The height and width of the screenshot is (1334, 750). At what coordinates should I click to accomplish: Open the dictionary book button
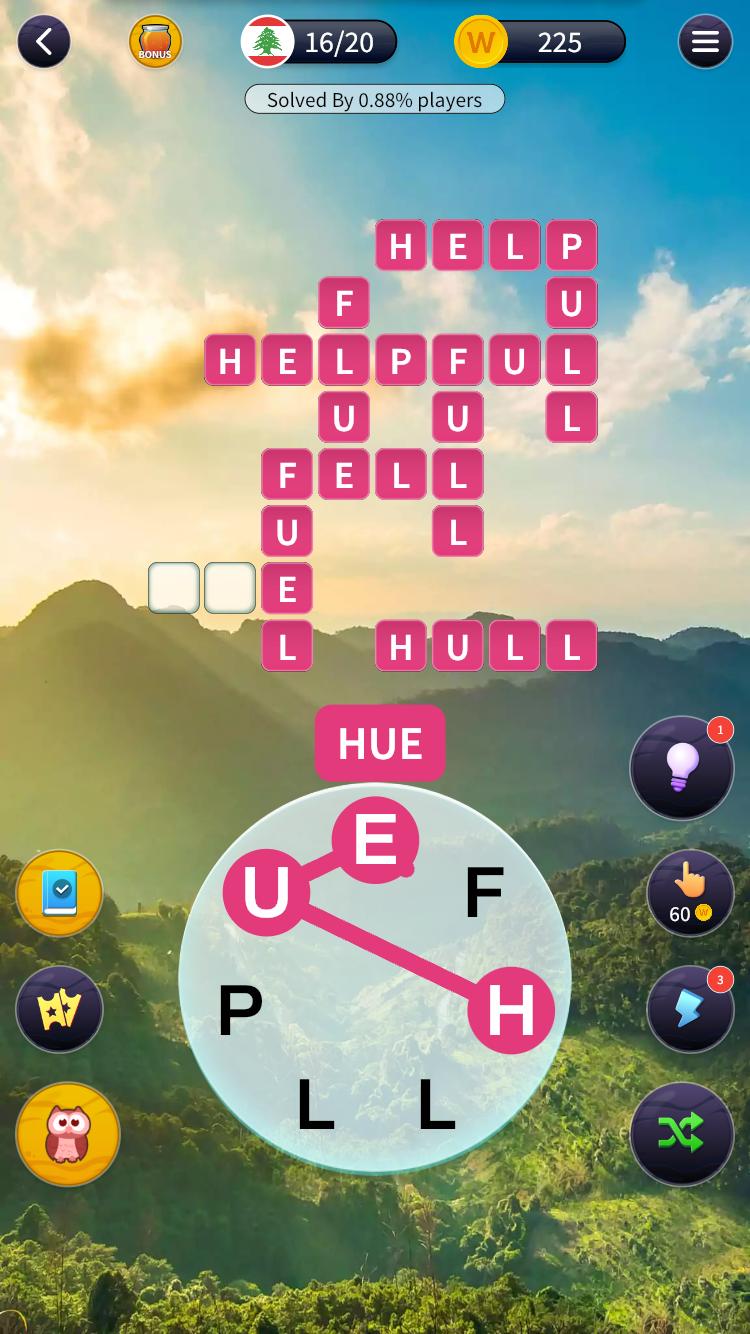[60, 893]
